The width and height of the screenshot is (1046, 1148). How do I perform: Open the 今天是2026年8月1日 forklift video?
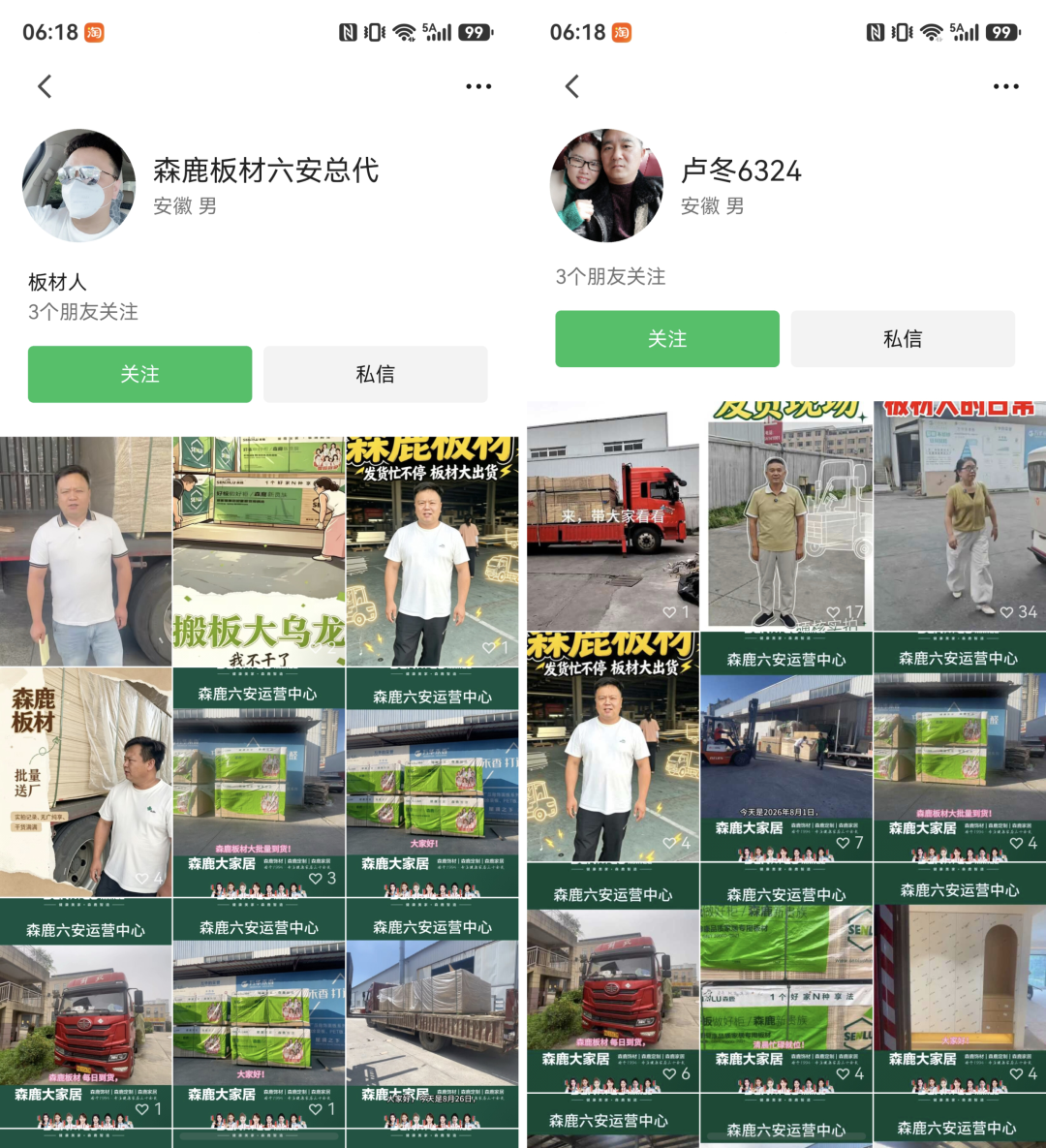(x=786, y=746)
